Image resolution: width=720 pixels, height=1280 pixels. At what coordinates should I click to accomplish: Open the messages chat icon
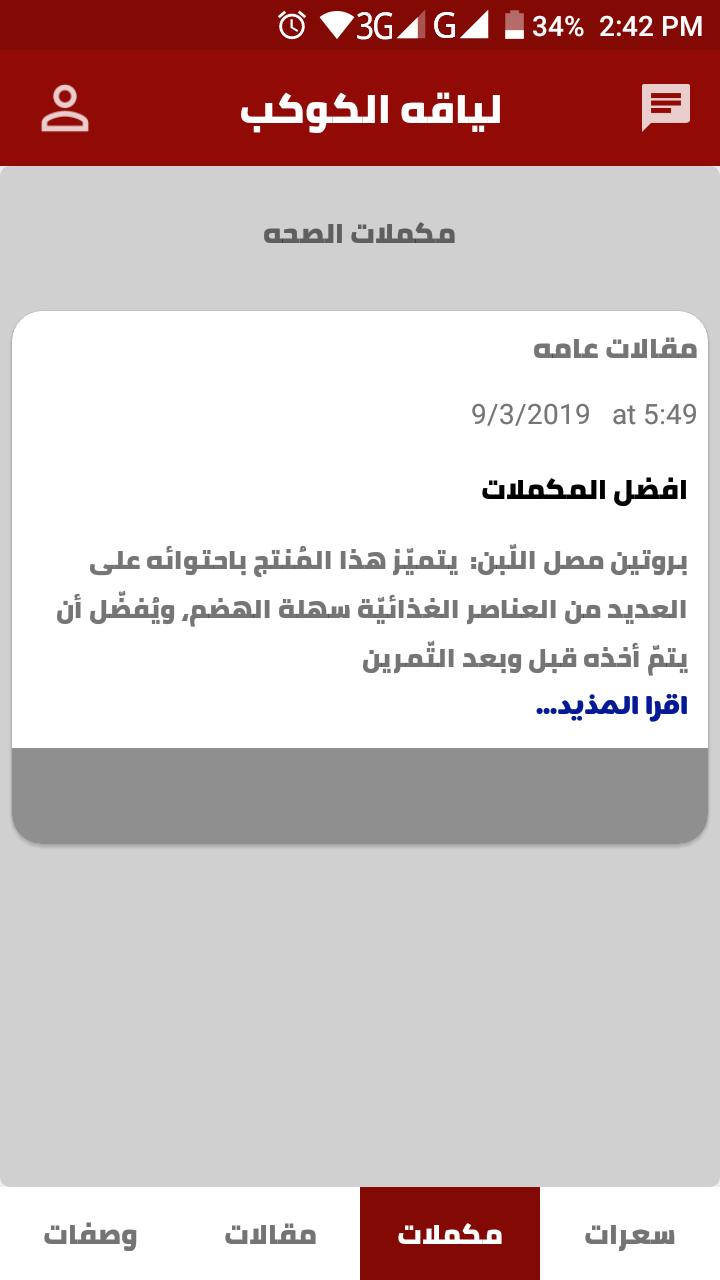tap(665, 108)
